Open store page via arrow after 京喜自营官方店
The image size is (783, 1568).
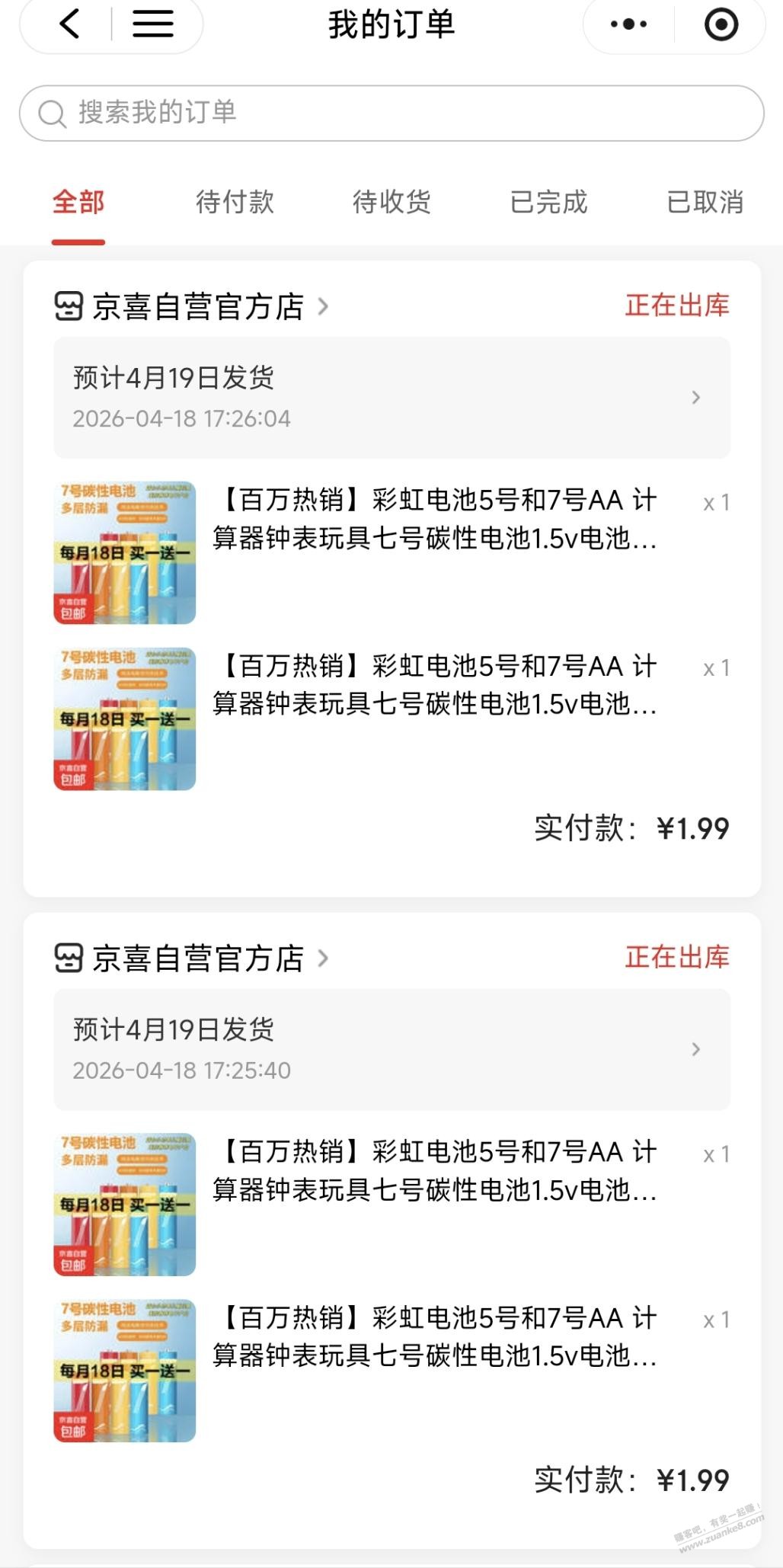tap(324, 308)
